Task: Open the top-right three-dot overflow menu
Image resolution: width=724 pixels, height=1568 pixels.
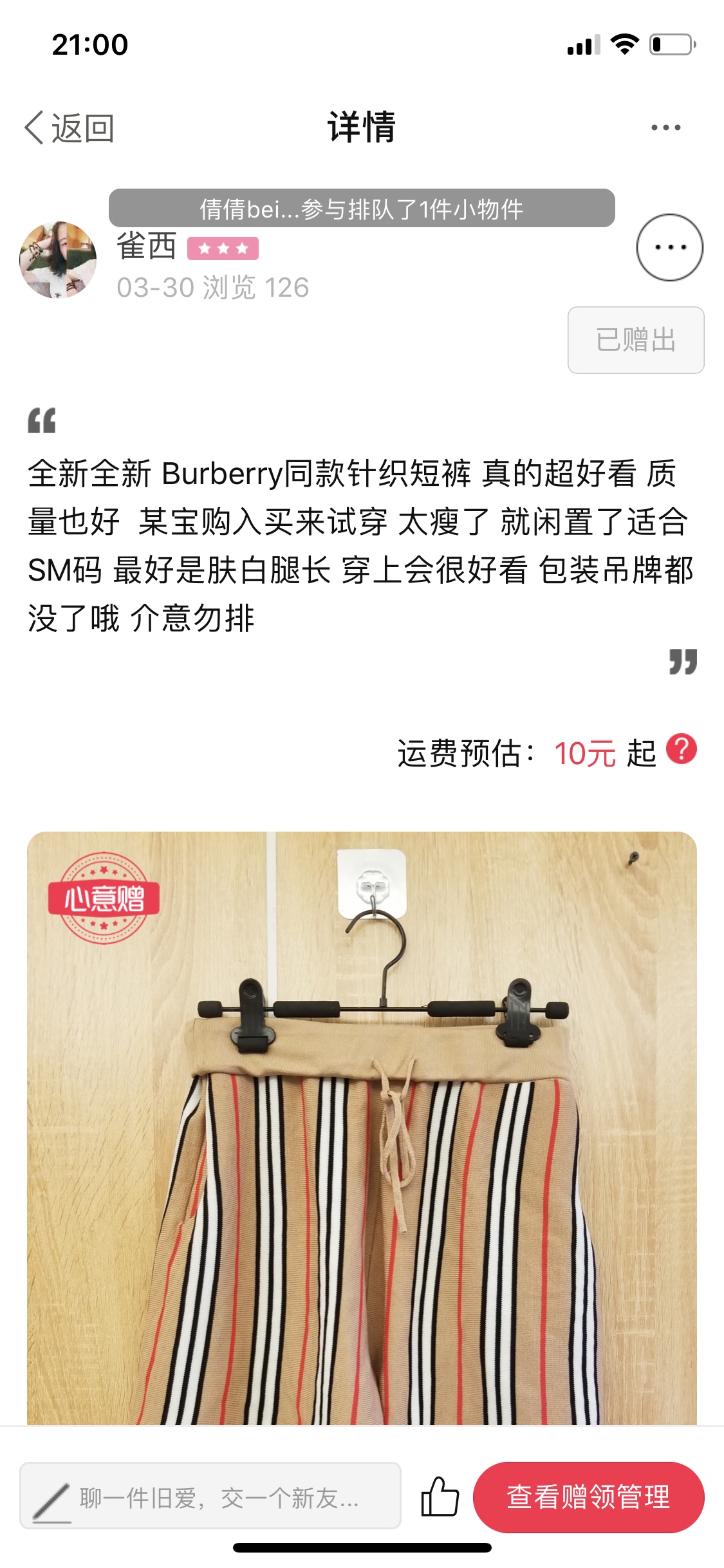Action: [x=665, y=127]
